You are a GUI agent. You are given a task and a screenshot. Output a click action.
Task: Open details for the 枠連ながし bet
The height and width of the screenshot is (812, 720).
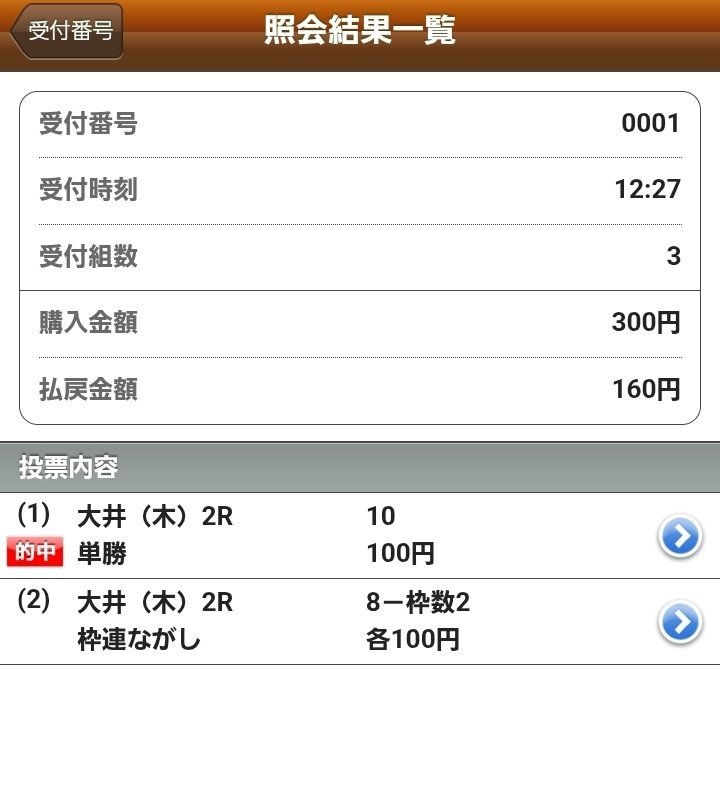click(x=679, y=623)
